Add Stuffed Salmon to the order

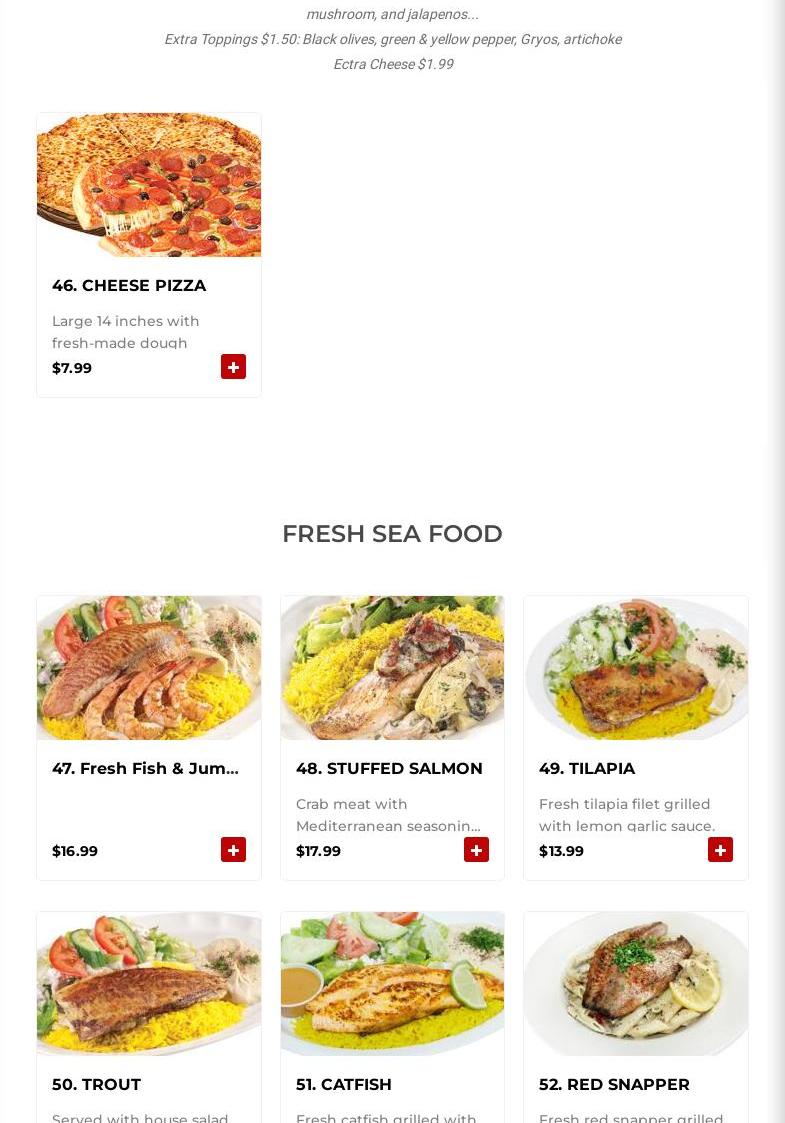coord(476,850)
